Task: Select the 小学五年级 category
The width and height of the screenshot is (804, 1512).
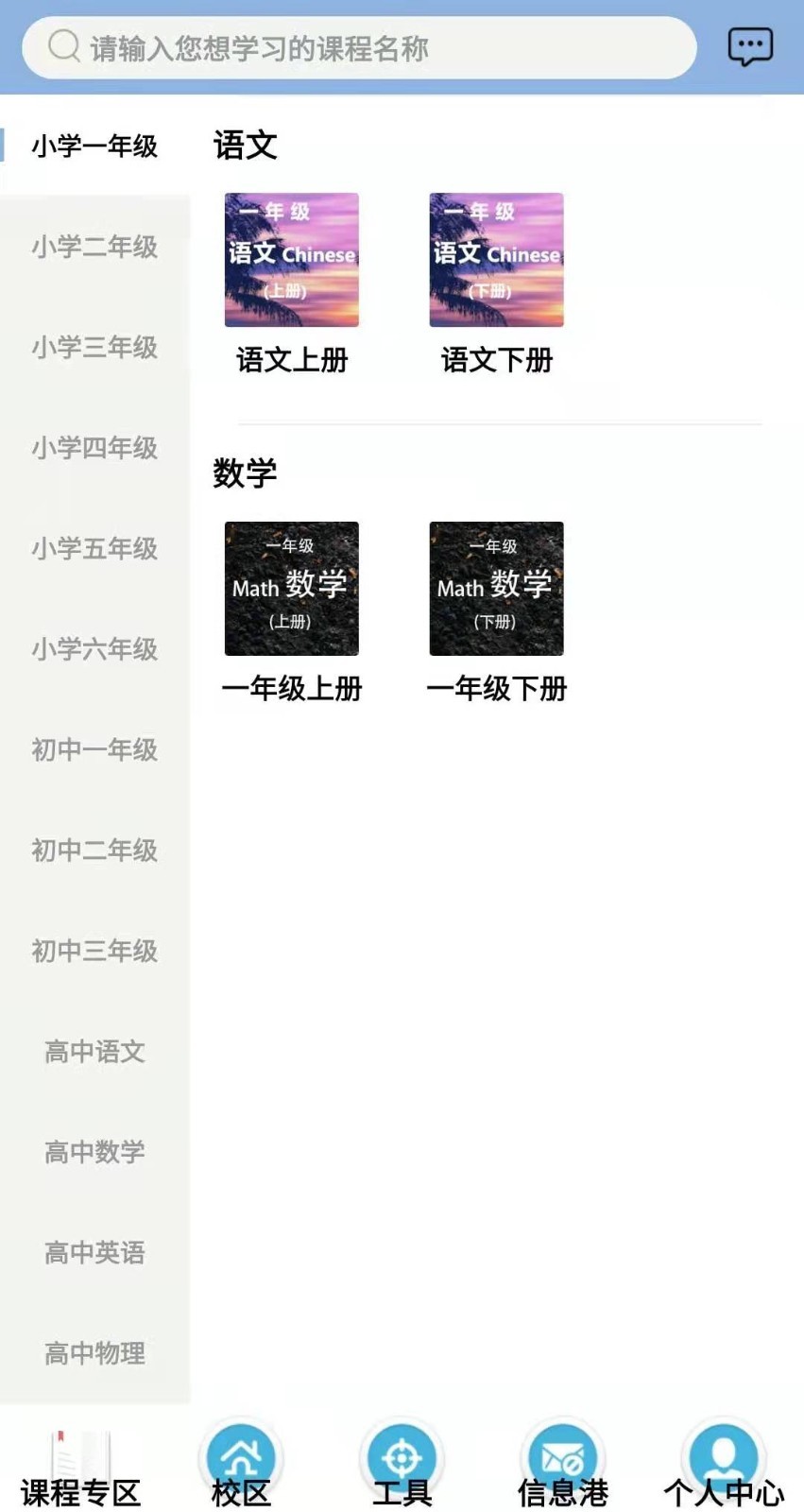Action: coord(94,548)
